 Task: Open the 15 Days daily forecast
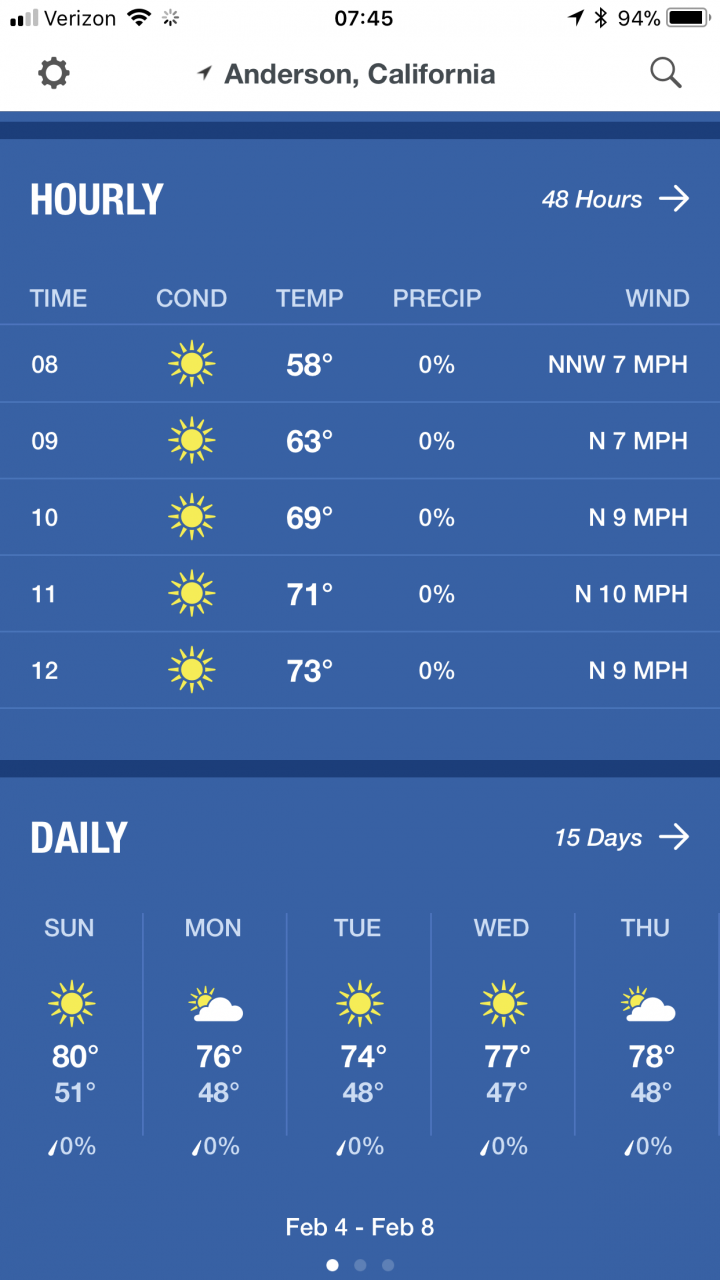pos(621,837)
